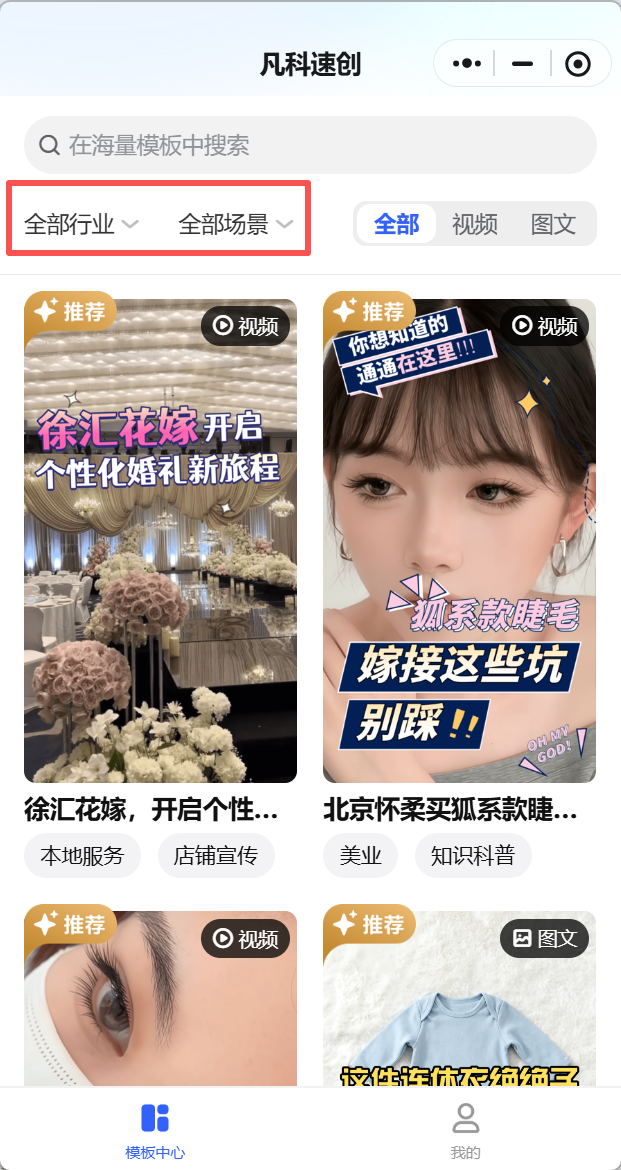Tap the 知识科普 tag chip

[x=472, y=856]
